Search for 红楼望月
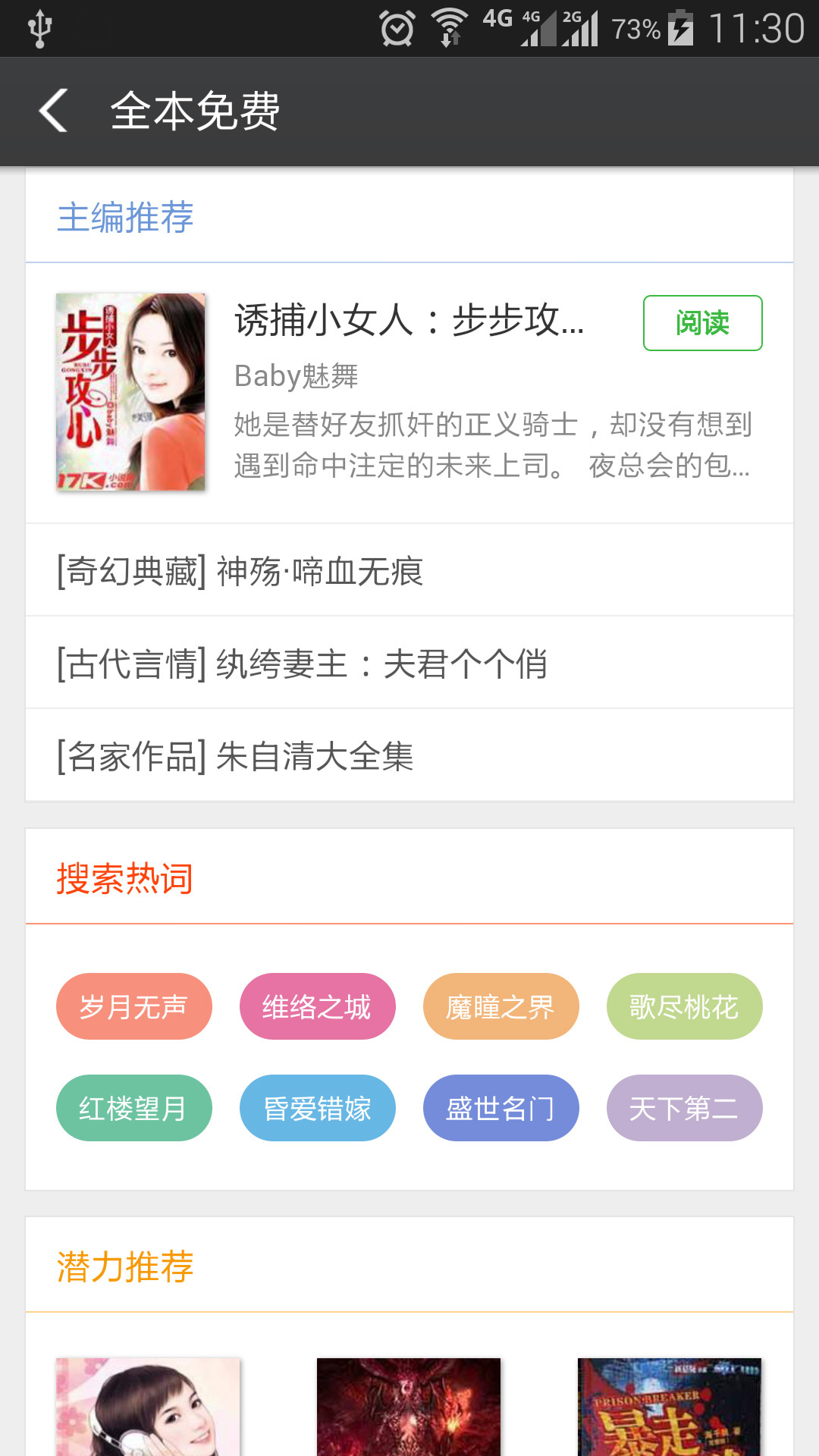819x1456 pixels. tap(133, 1108)
